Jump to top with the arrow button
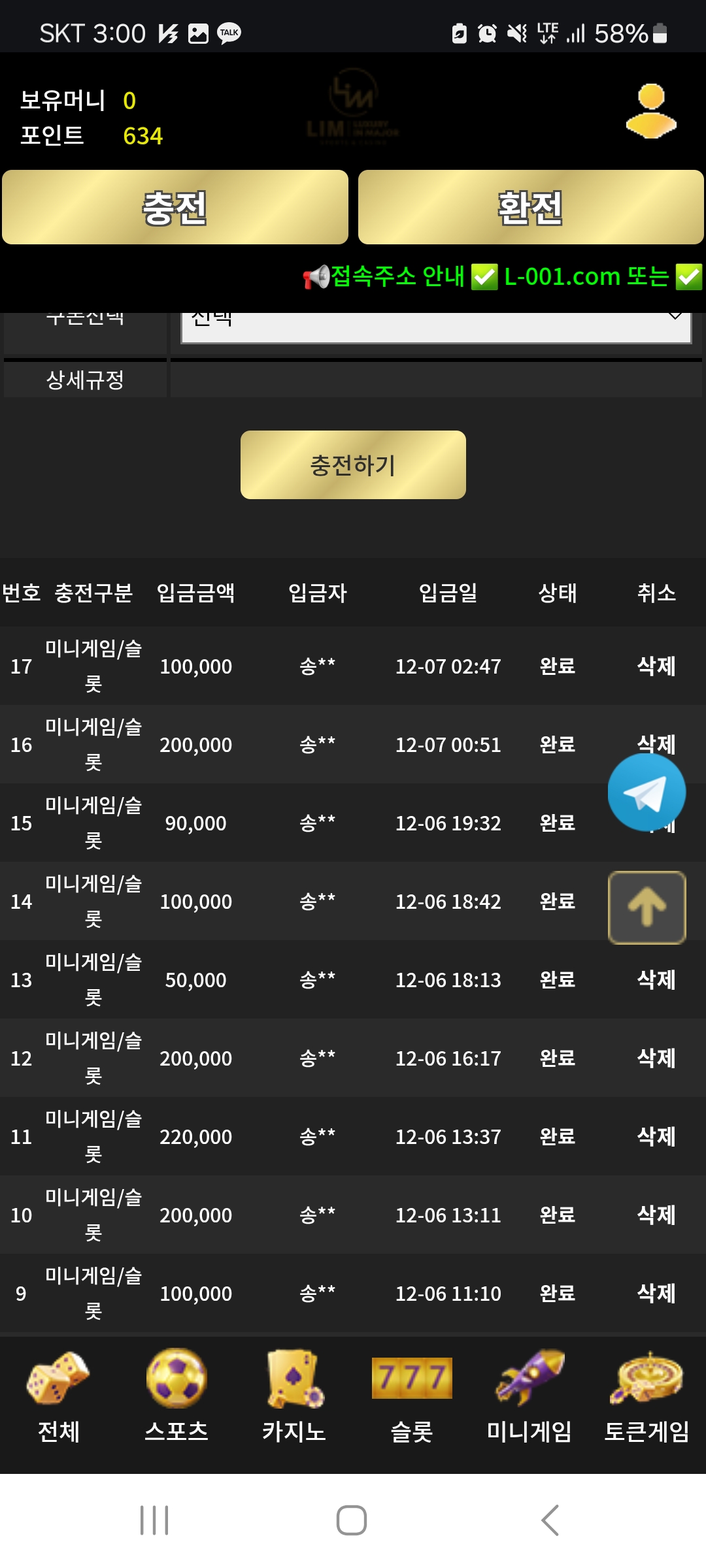 coord(647,907)
